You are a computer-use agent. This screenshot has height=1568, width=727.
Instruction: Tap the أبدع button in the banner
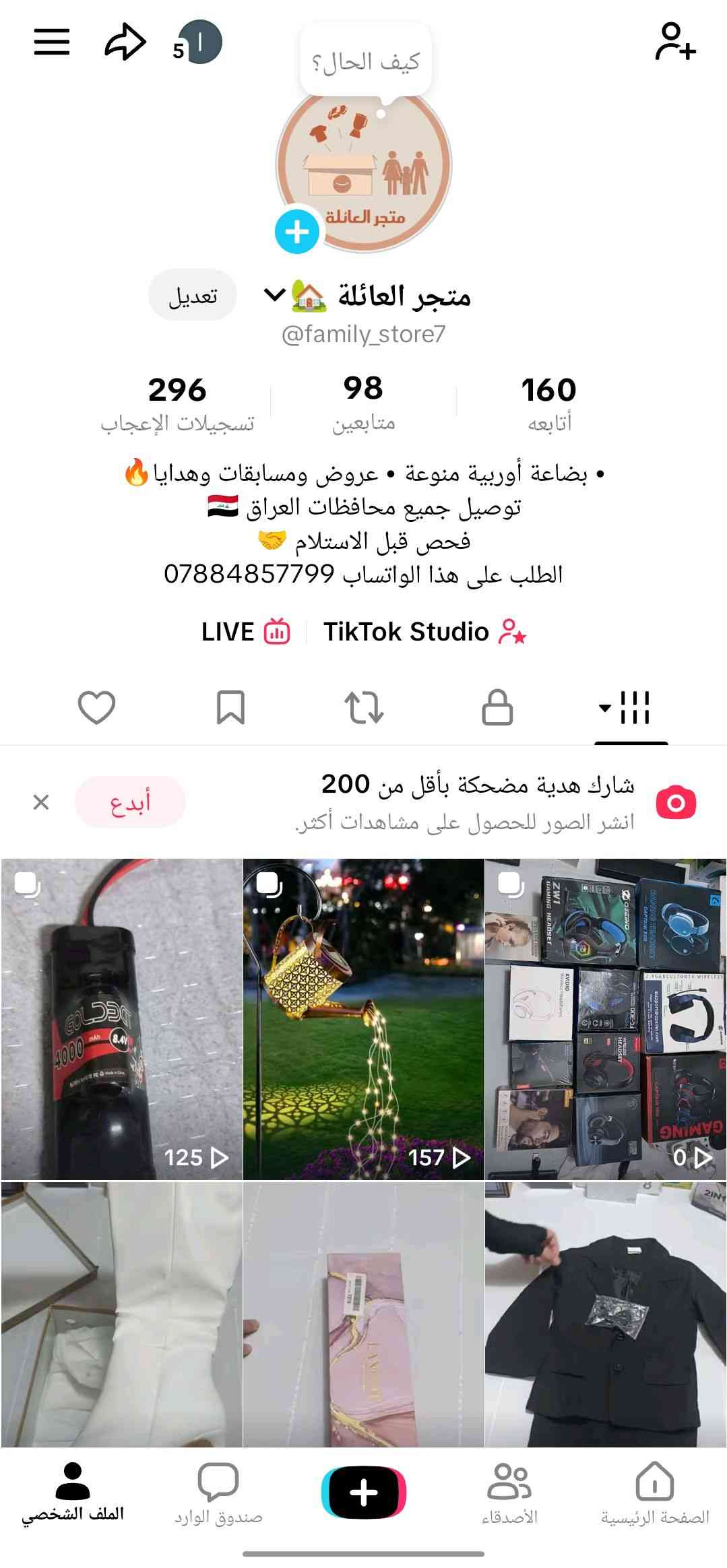(130, 802)
